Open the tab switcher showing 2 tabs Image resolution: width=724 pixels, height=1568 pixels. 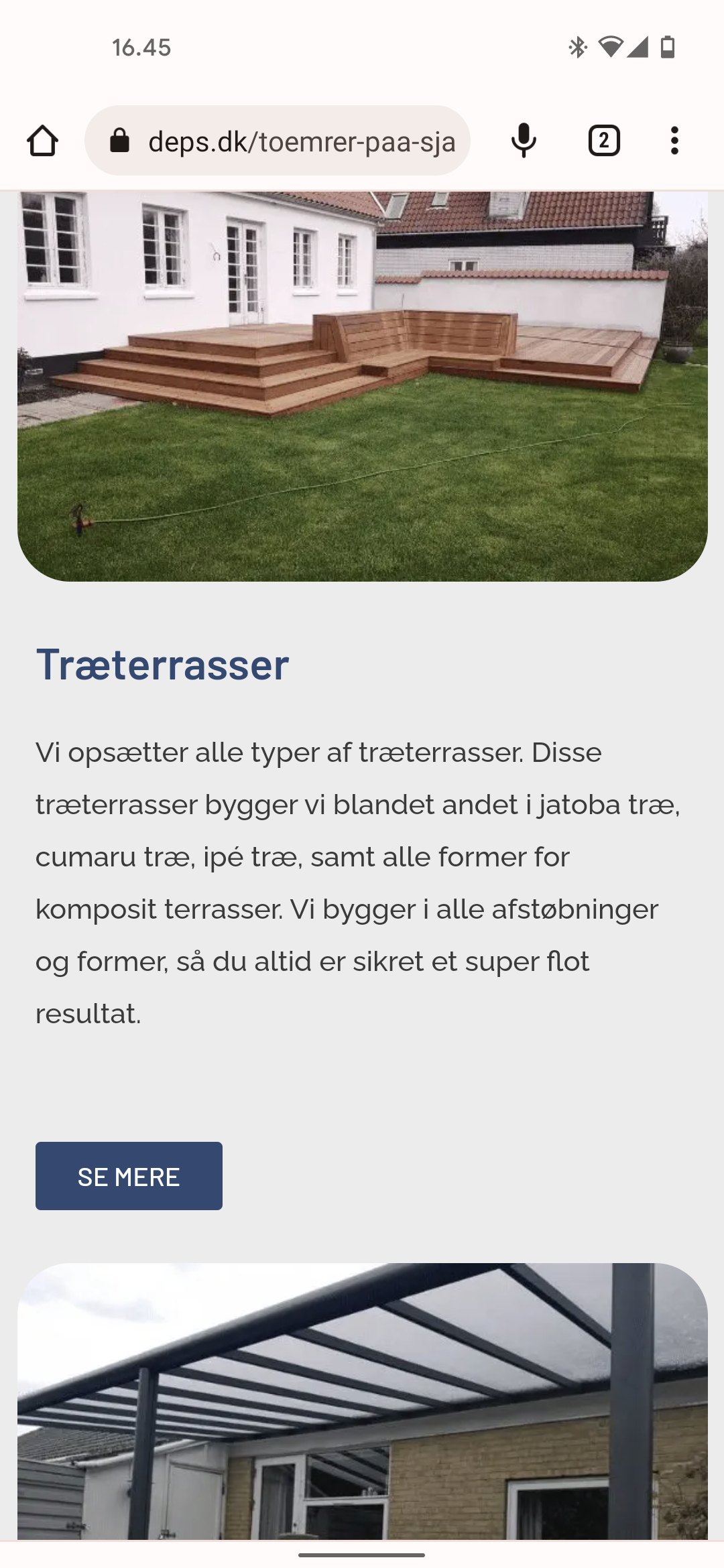(x=604, y=141)
